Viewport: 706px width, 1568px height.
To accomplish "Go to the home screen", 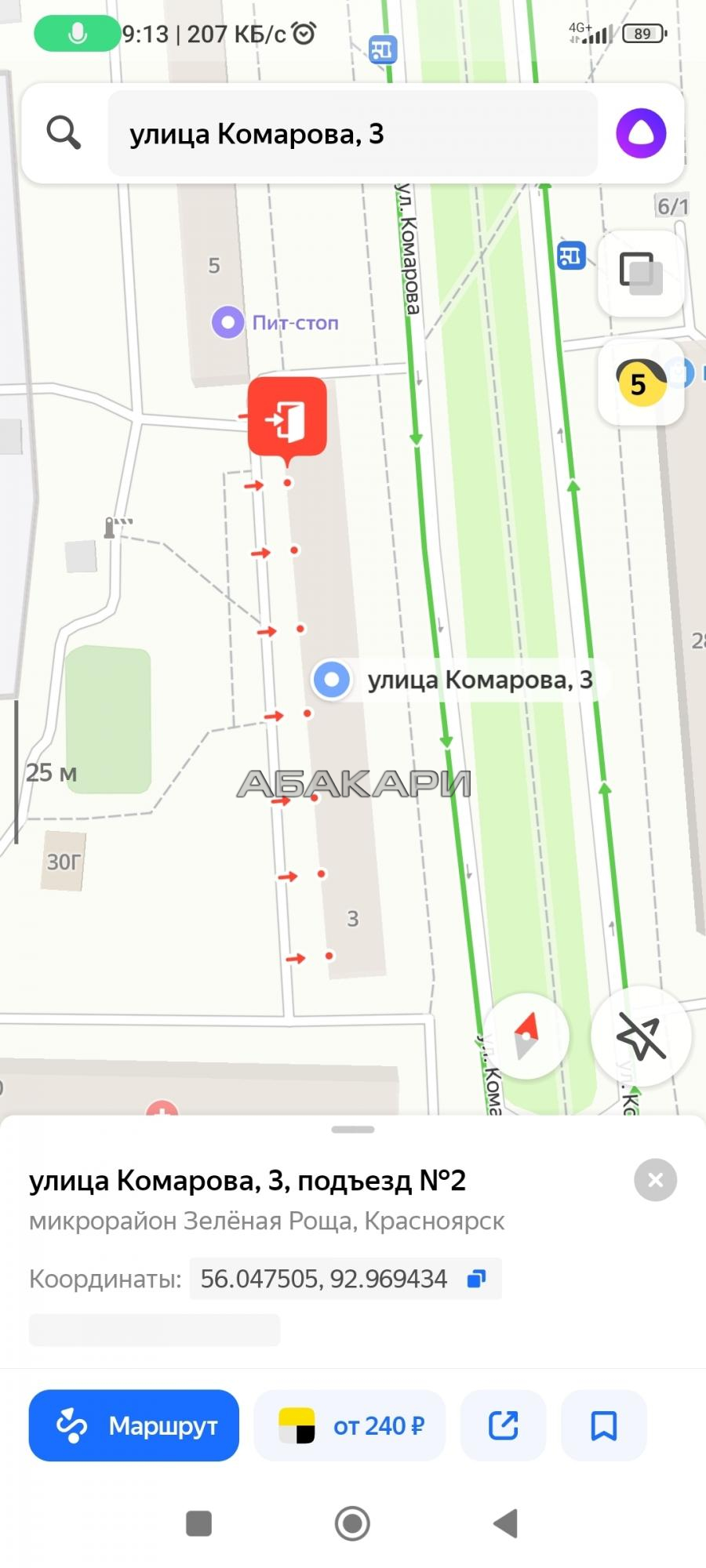I will coord(352,1523).
